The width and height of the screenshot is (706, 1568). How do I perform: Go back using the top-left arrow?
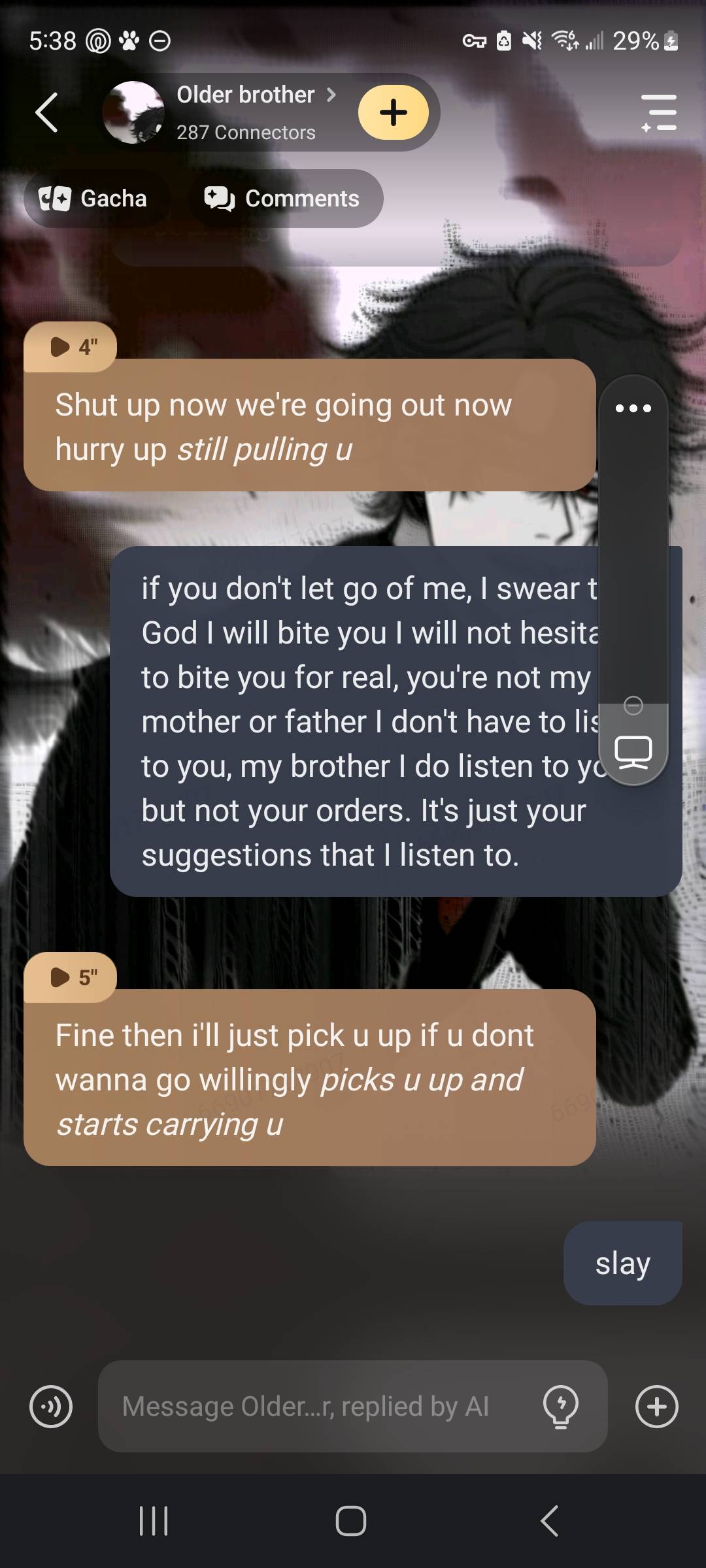click(x=47, y=112)
